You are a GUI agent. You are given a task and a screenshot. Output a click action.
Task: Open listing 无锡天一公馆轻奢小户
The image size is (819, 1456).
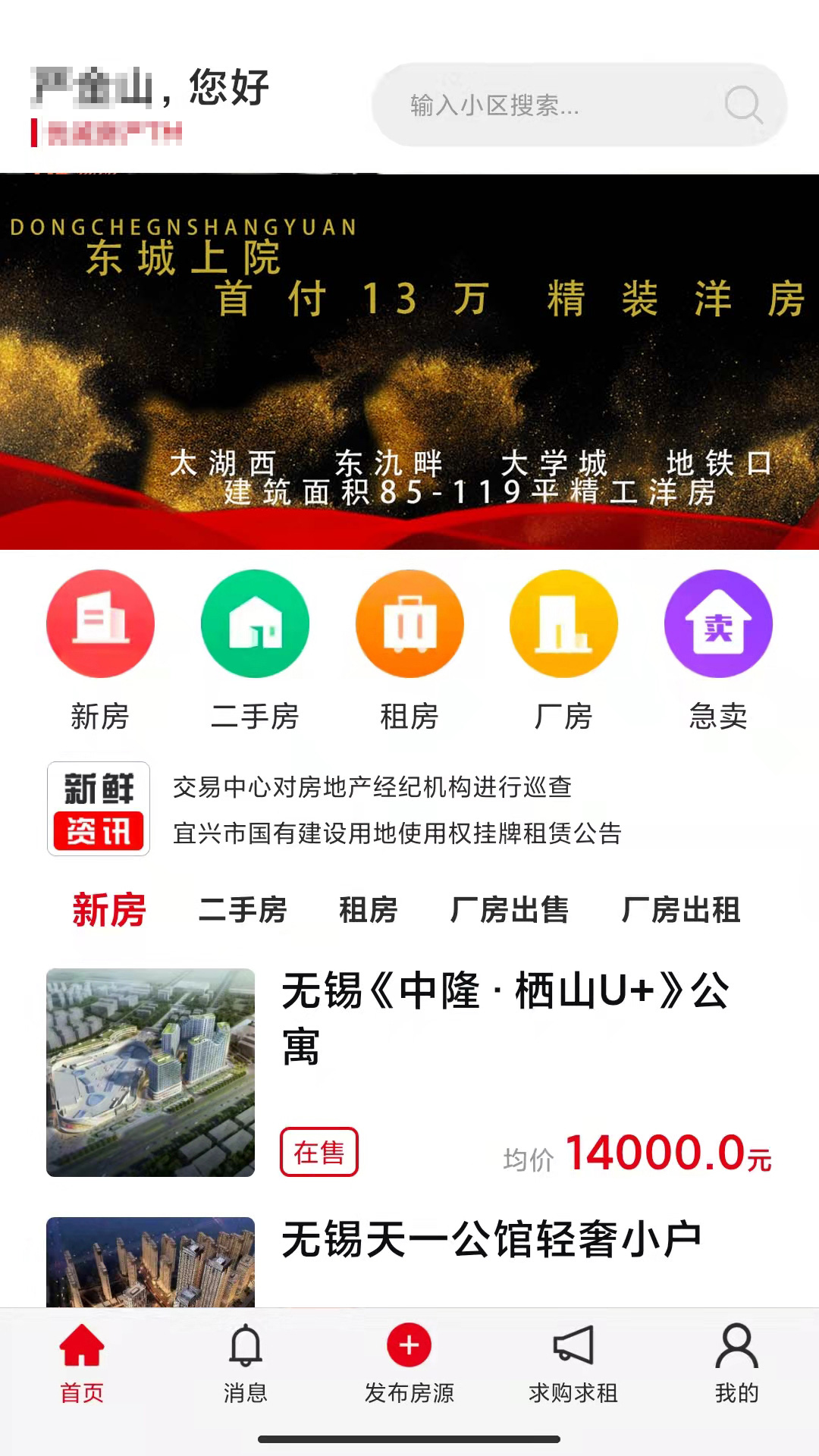coord(409,1262)
